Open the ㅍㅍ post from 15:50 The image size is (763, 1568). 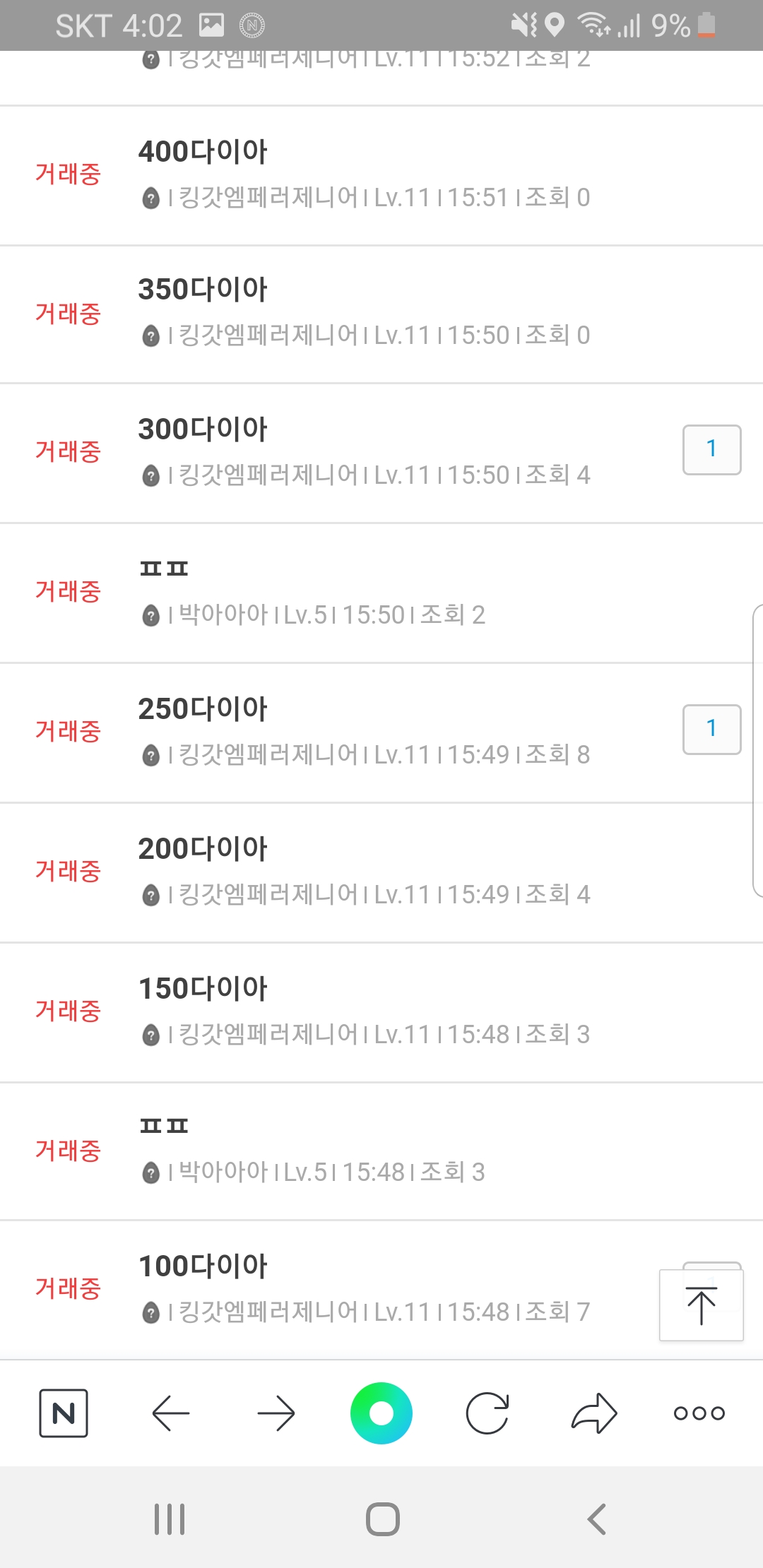(x=164, y=569)
